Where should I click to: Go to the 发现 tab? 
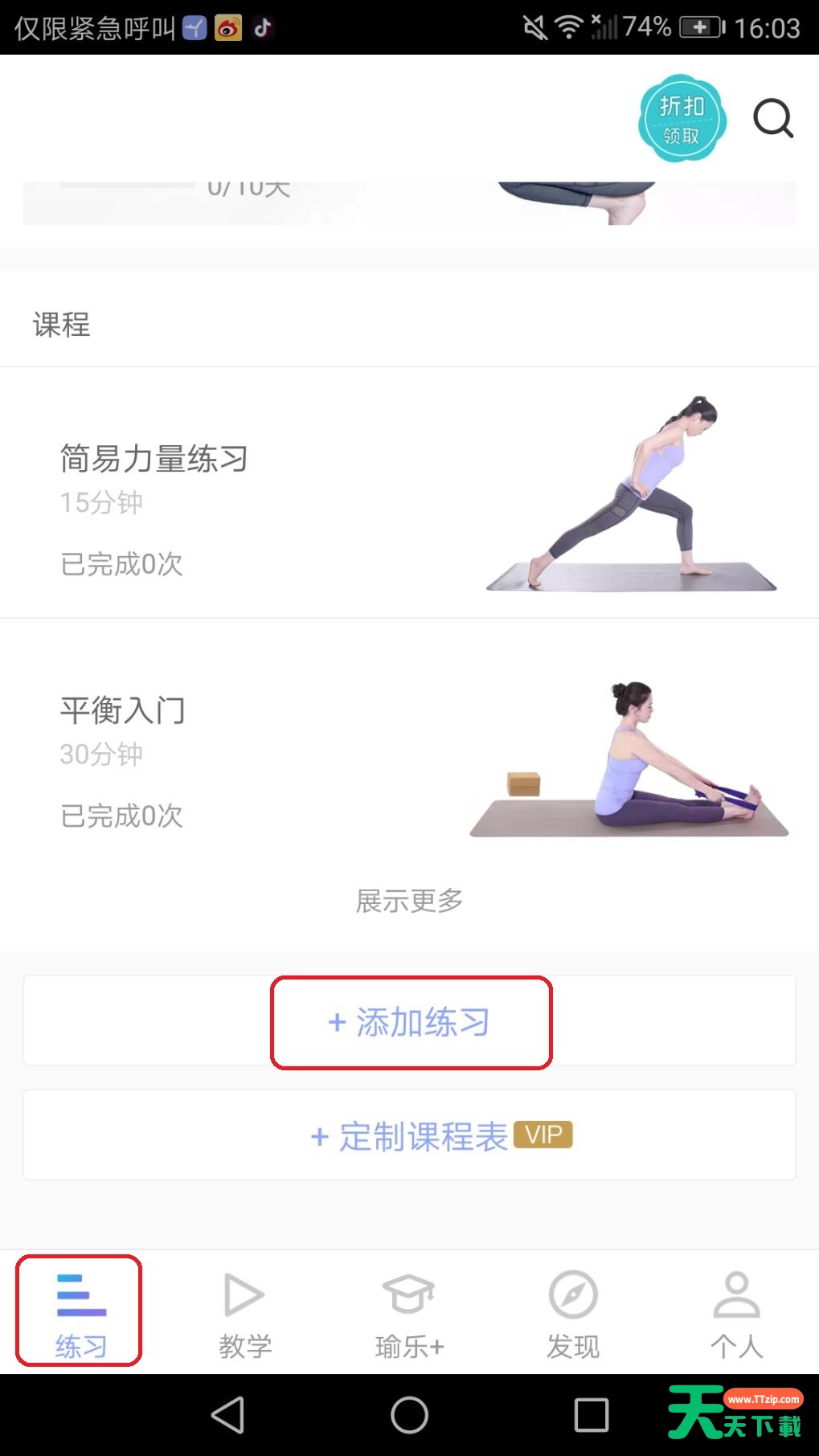[x=573, y=1312]
